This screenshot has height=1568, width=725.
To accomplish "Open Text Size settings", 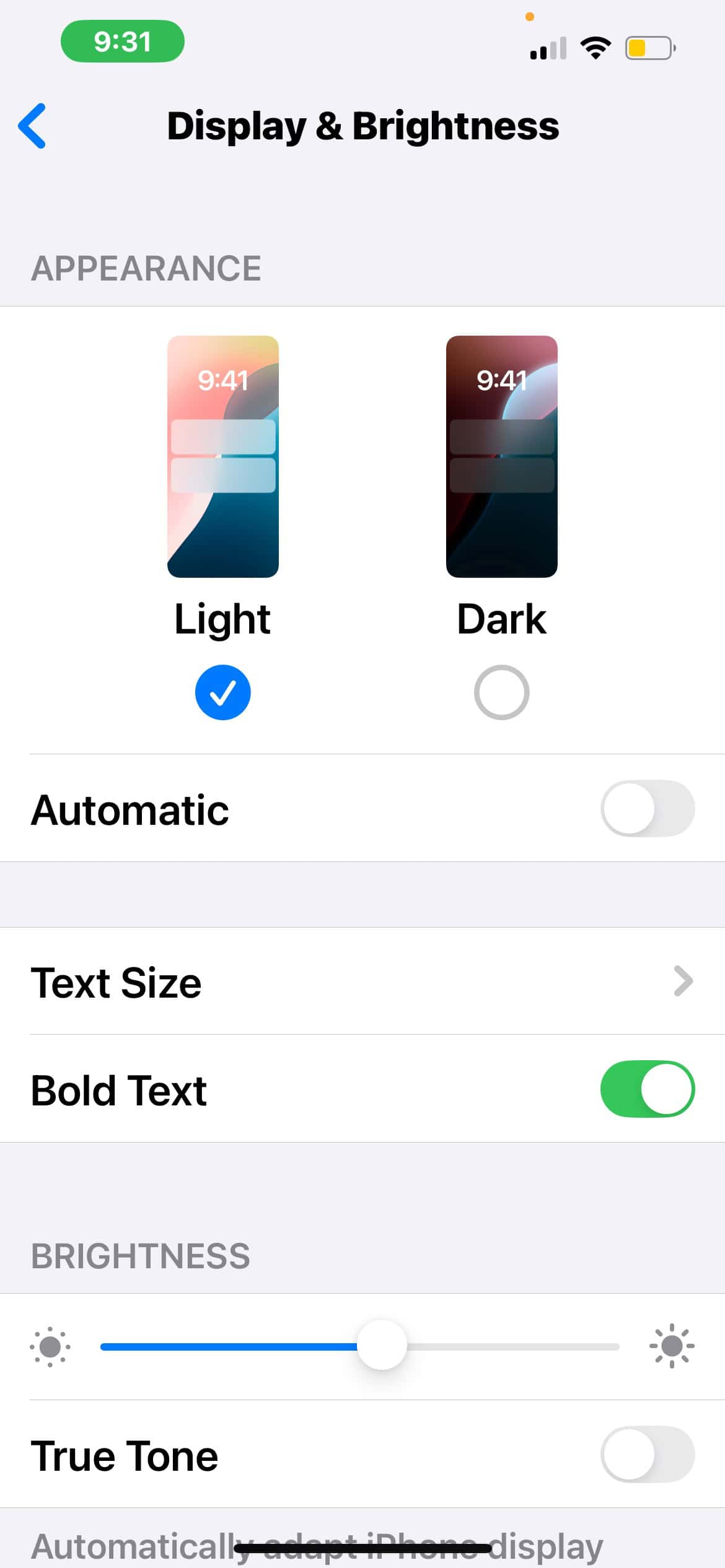I will pos(362,982).
